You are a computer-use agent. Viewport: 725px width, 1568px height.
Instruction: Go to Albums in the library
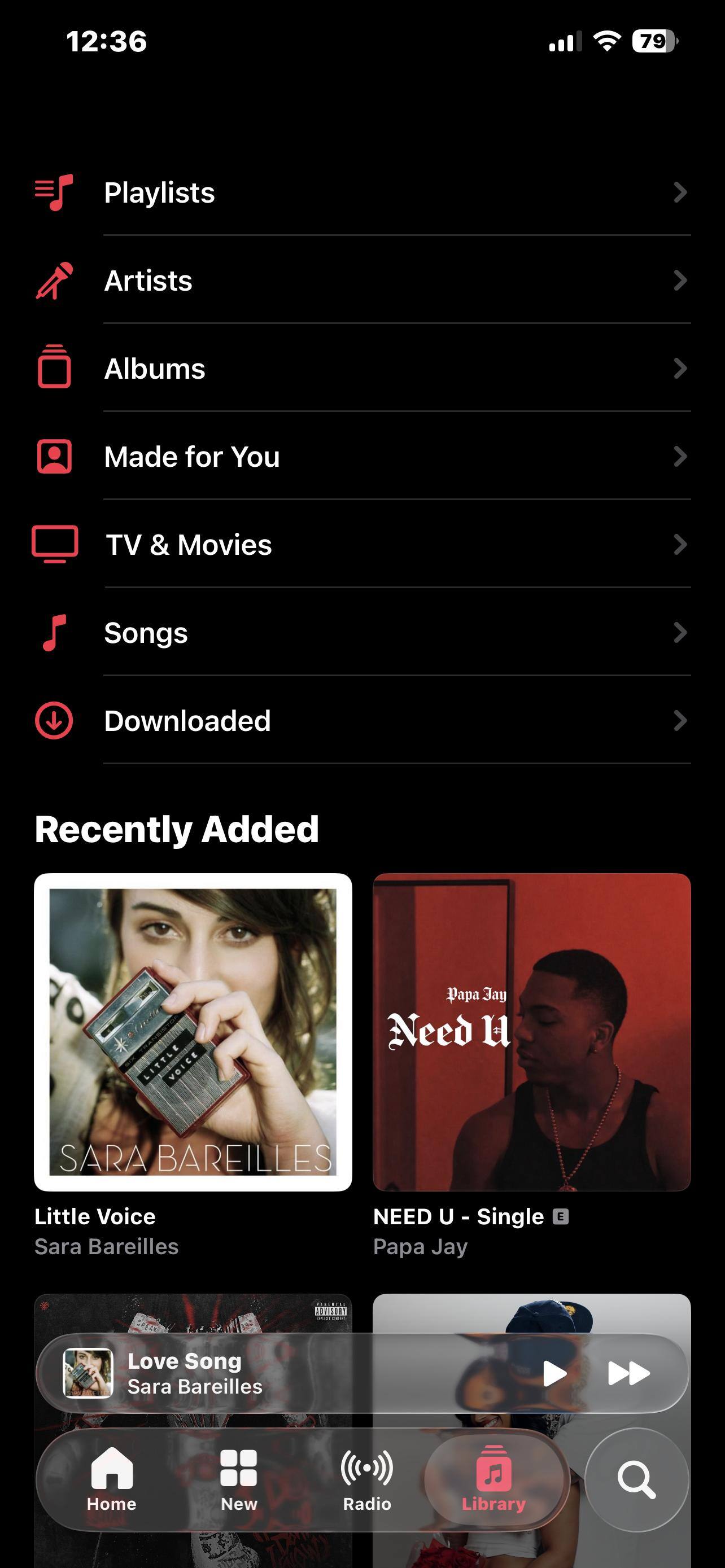(x=361, y=369)
